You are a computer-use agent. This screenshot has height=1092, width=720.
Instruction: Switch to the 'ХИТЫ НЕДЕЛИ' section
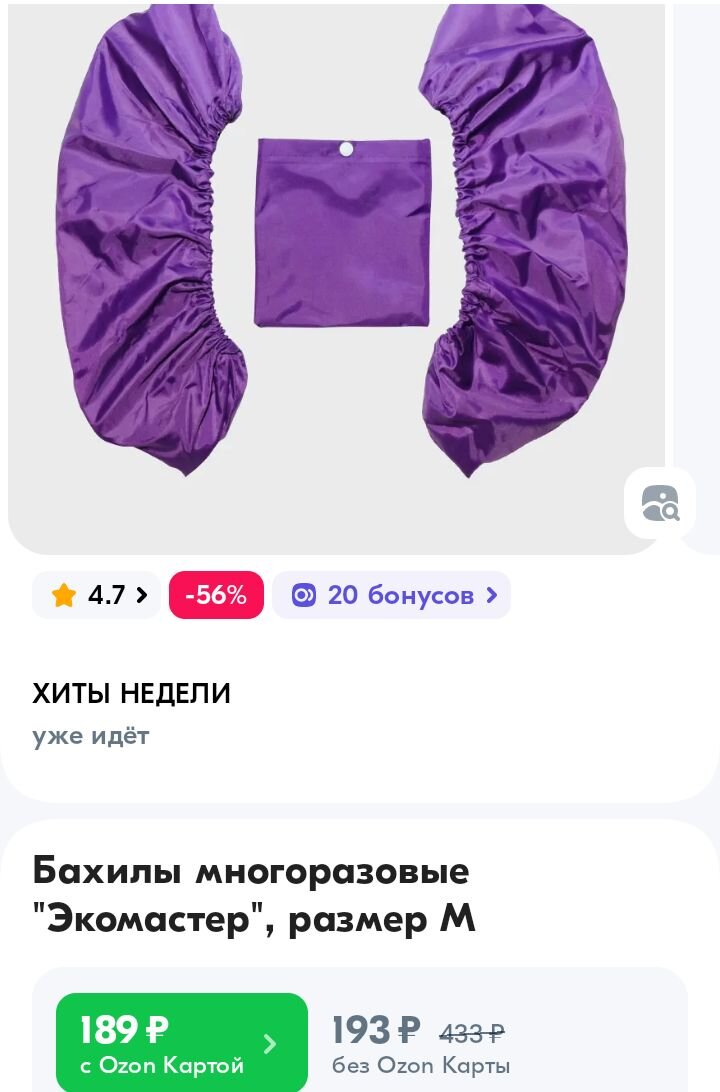tap(131, 692)
